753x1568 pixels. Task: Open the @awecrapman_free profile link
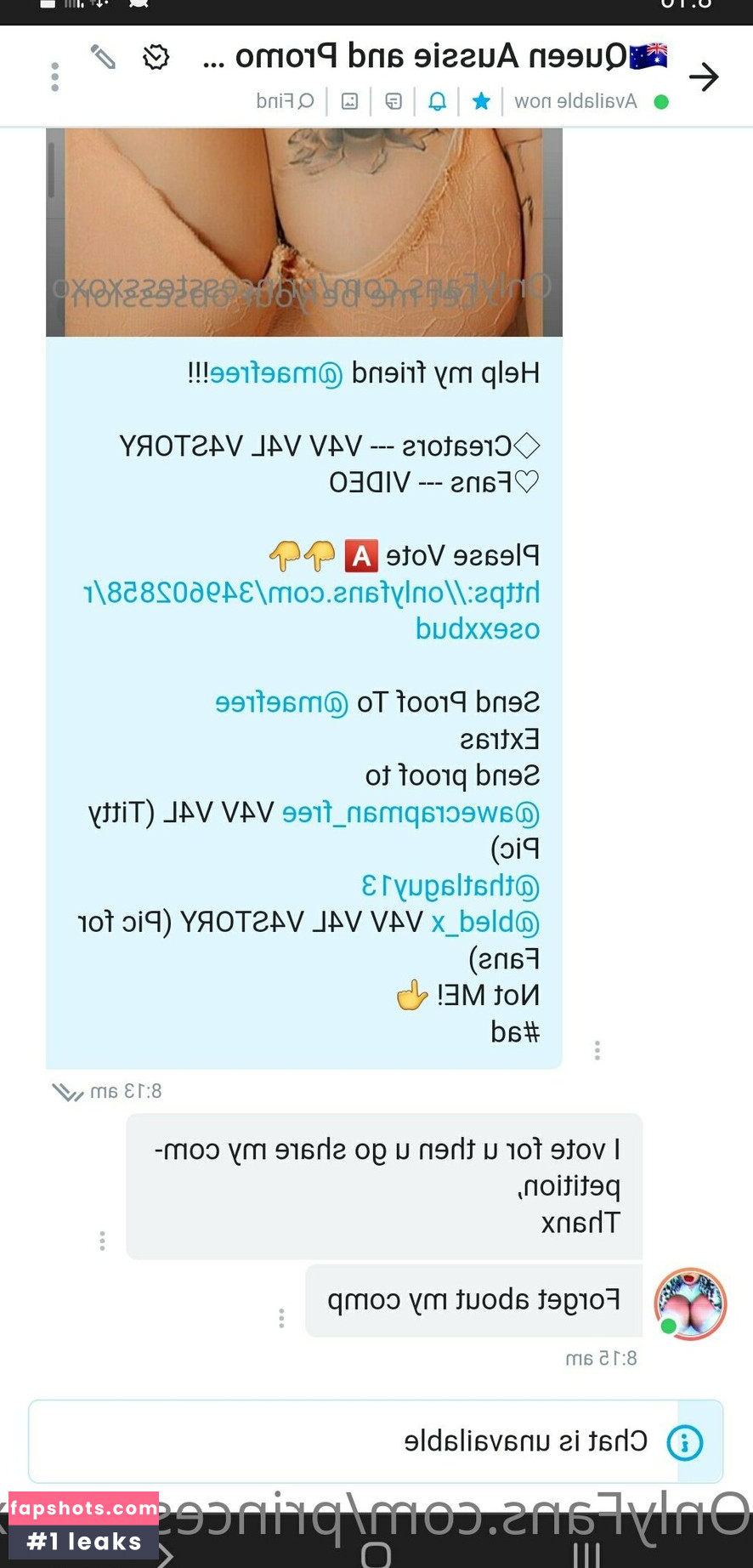[410, 813]
